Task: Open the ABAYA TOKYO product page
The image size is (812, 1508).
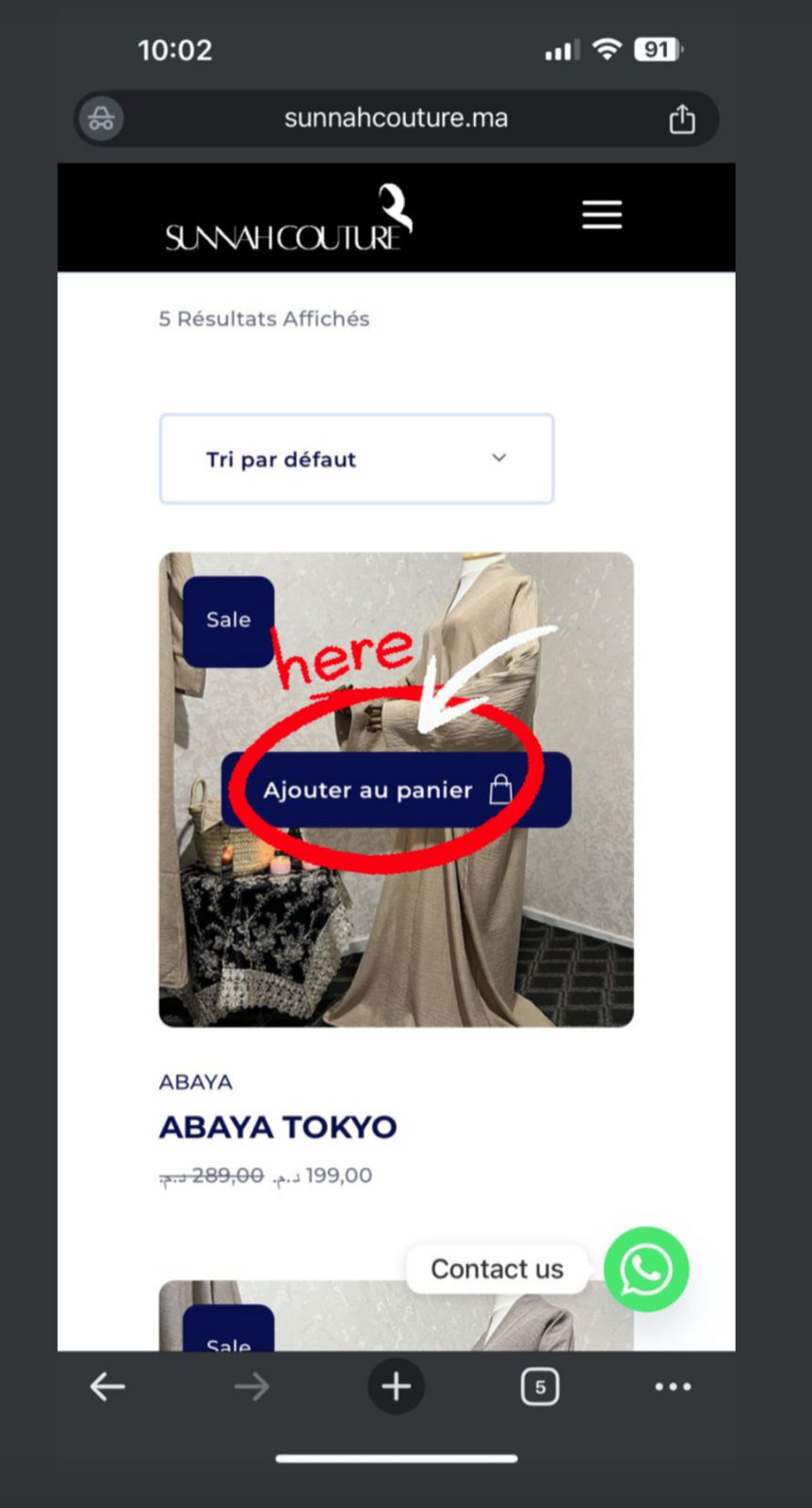Action: [x=278, y=1126]
